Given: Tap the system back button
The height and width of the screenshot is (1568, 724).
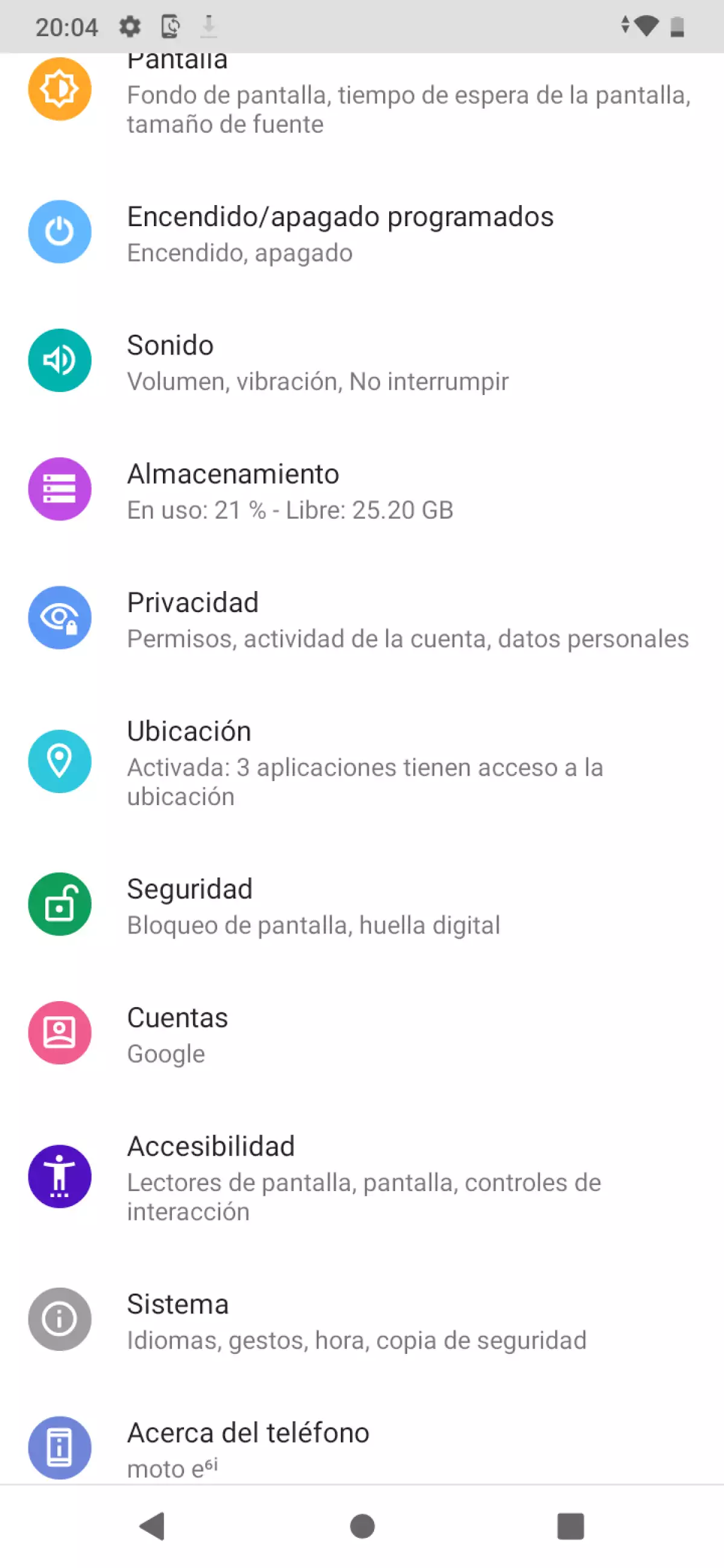Looking at the screenshot, I should coord(153,1526).
